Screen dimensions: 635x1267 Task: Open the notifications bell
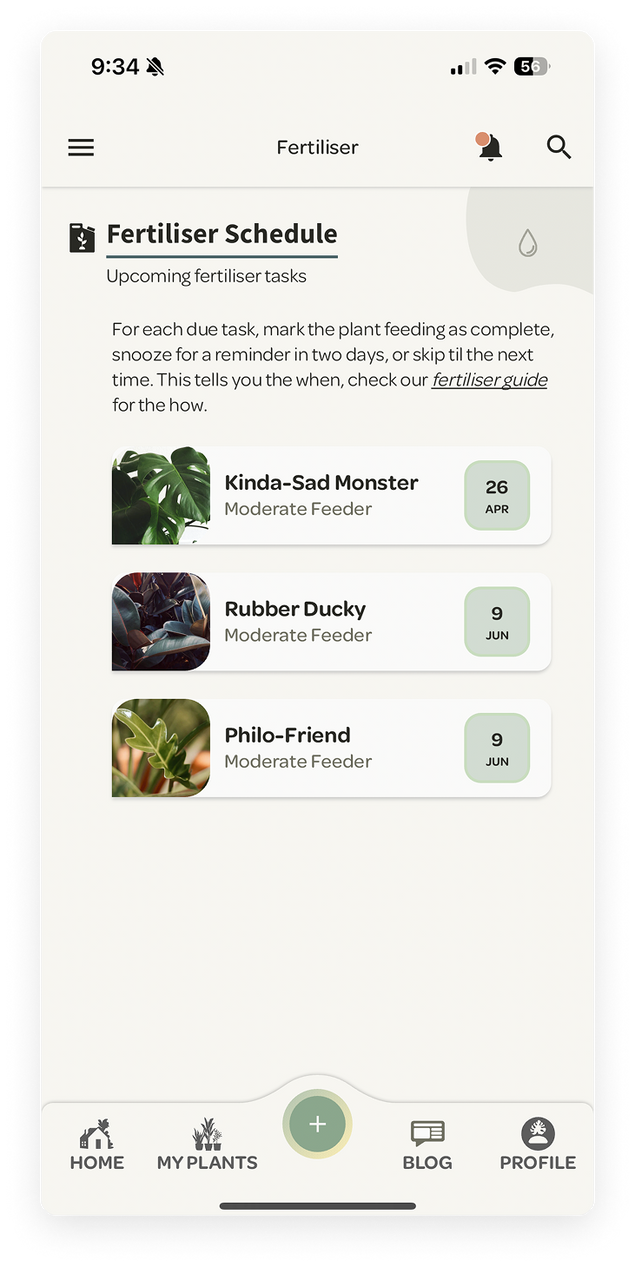pos(489,148)
